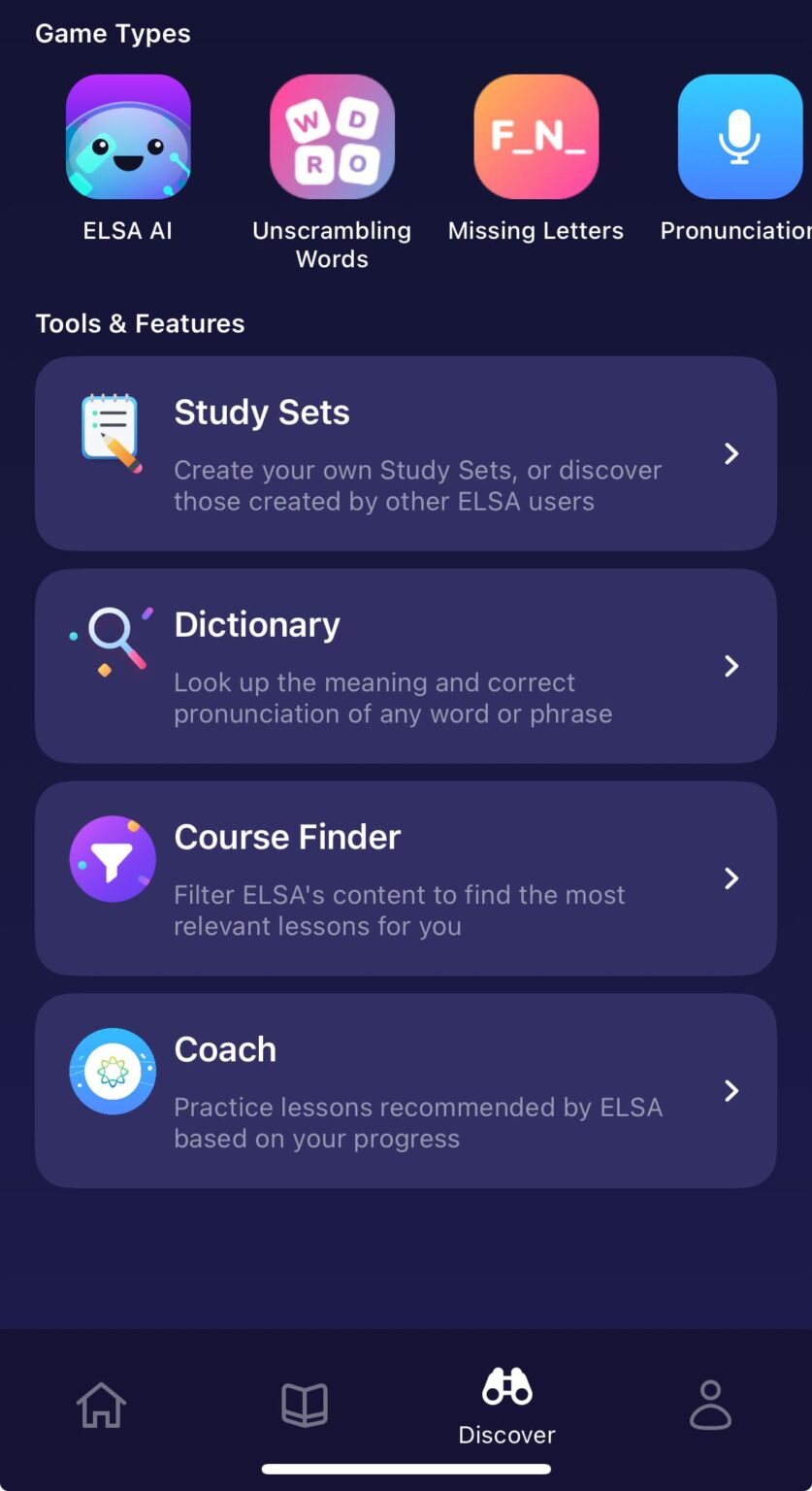Open the Pronunciation game type
Image resolution: width=812 pixels, height=1491 pixels.
coord(739,137)
